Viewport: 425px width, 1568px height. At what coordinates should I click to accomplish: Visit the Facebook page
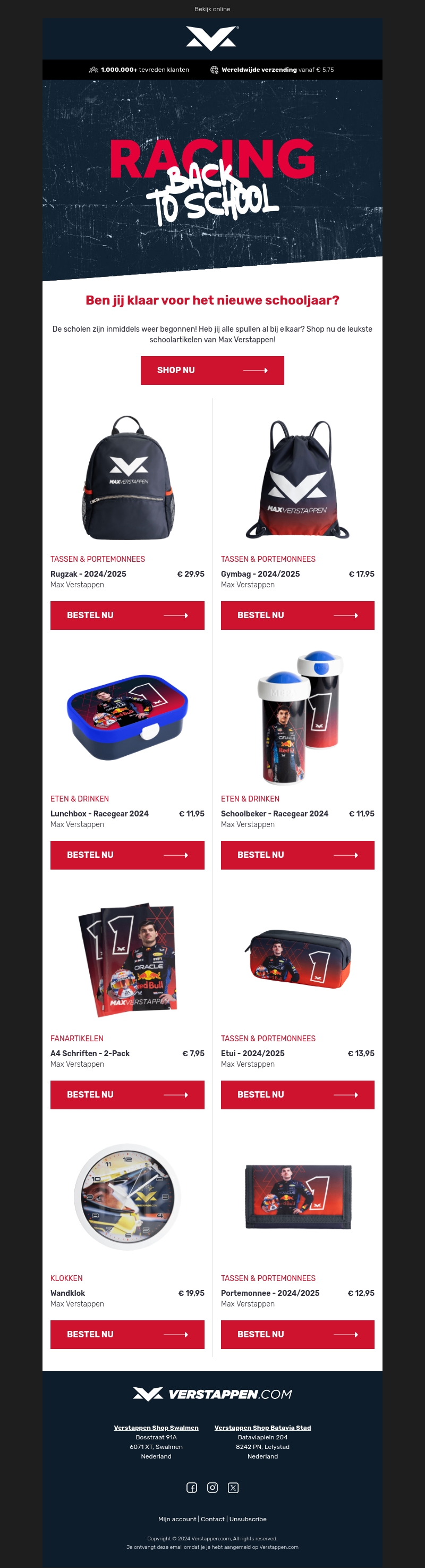(192, 1488)
